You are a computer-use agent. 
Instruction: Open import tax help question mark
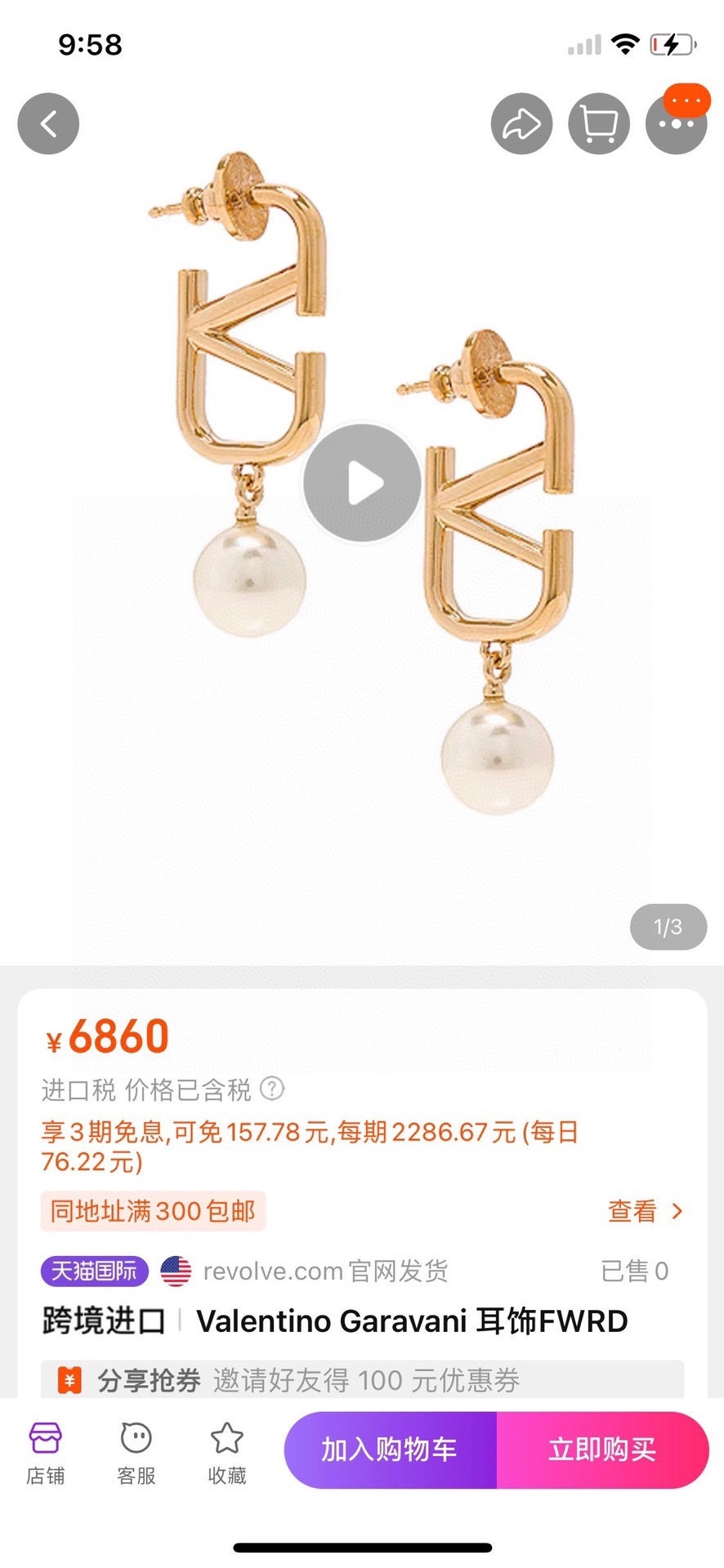click(272, 1089)
